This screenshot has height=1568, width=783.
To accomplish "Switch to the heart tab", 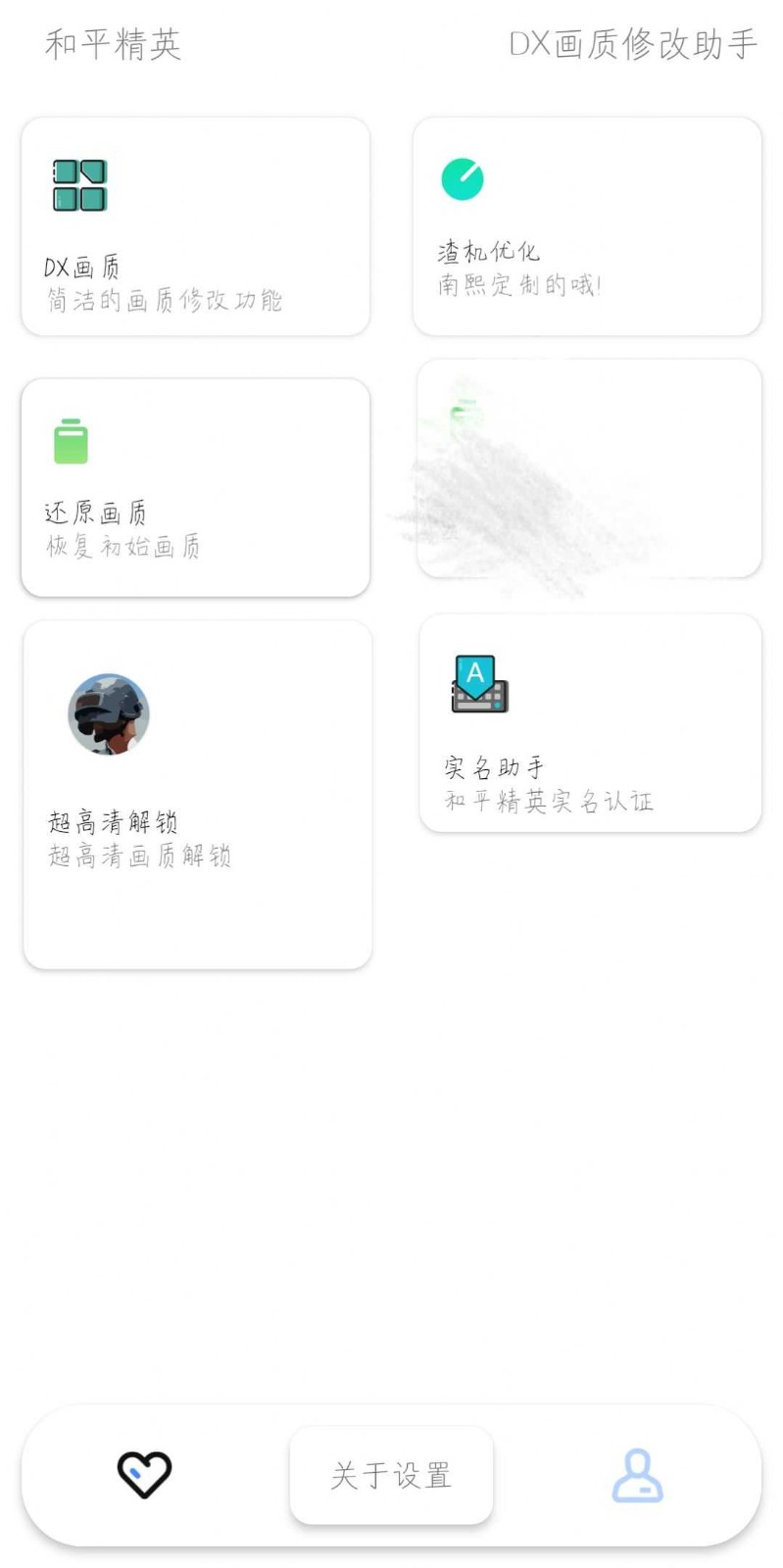I will [144, 1474].
